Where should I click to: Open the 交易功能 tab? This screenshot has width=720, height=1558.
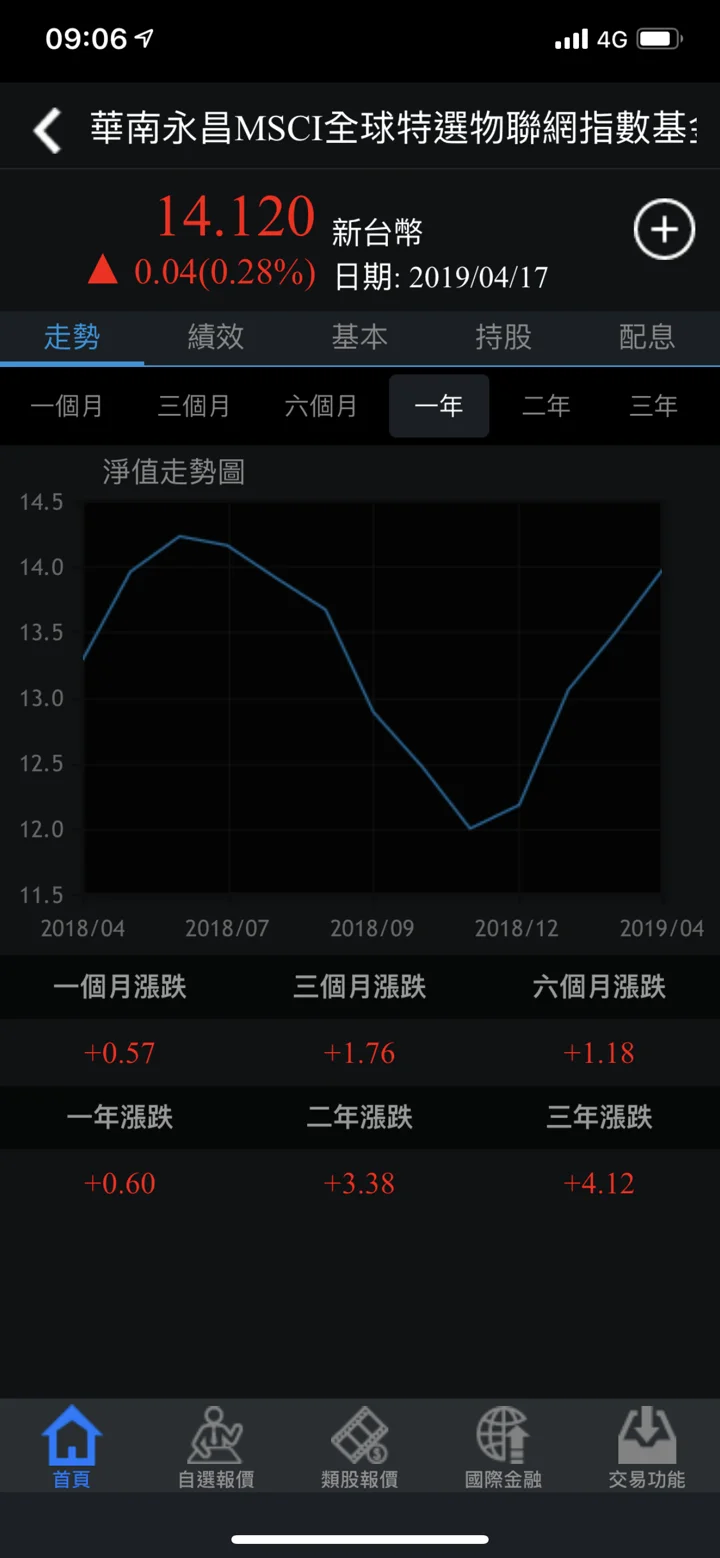(647, 1447)
